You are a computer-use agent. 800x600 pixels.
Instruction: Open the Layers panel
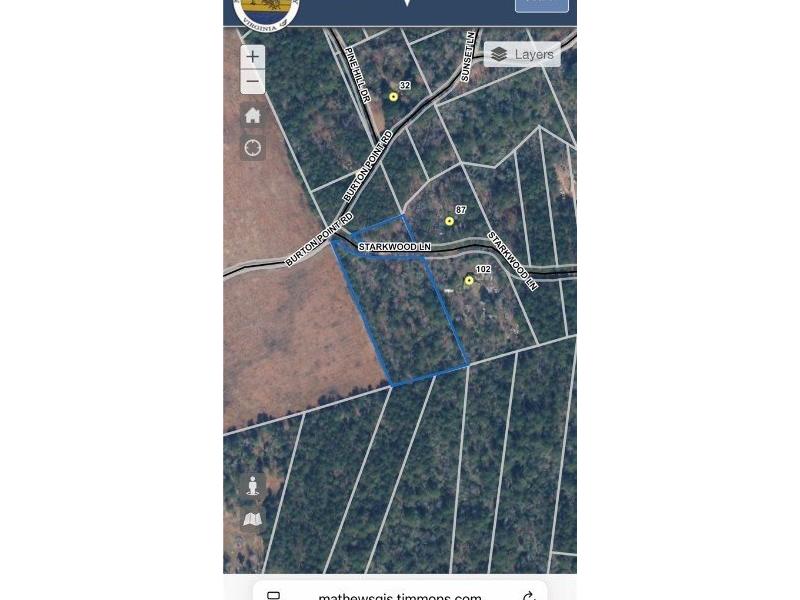[522, 55]
